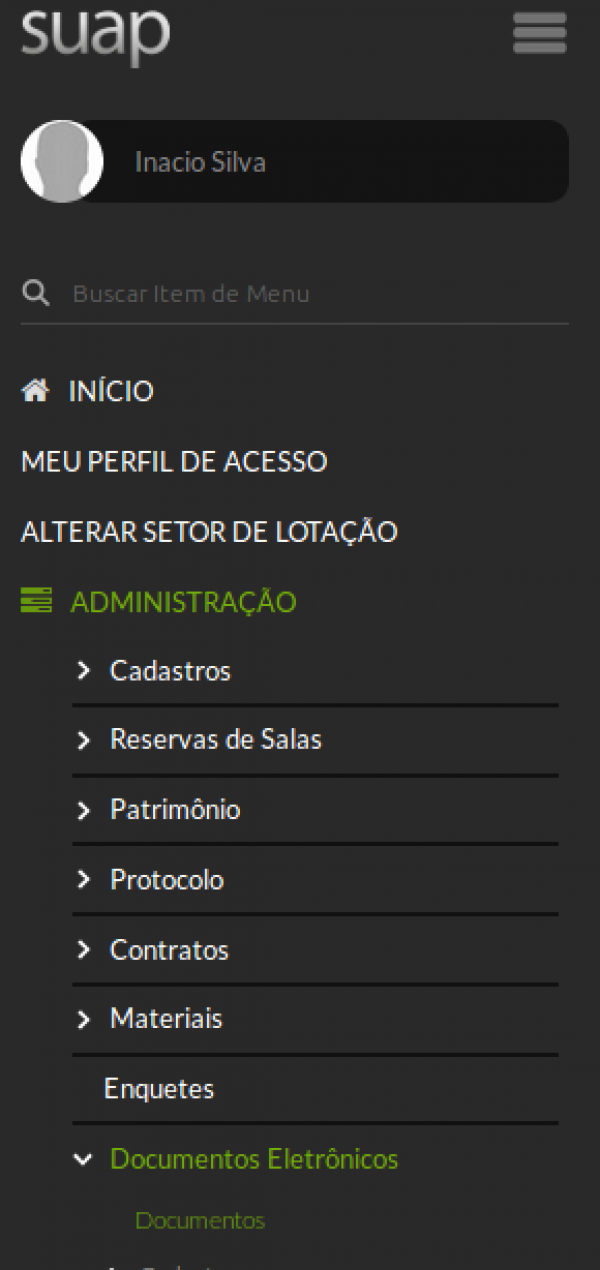The width and height of the screenshot is (600, 1270).
Task: Open Enquetes
Action: click(x=315, y=1089)
